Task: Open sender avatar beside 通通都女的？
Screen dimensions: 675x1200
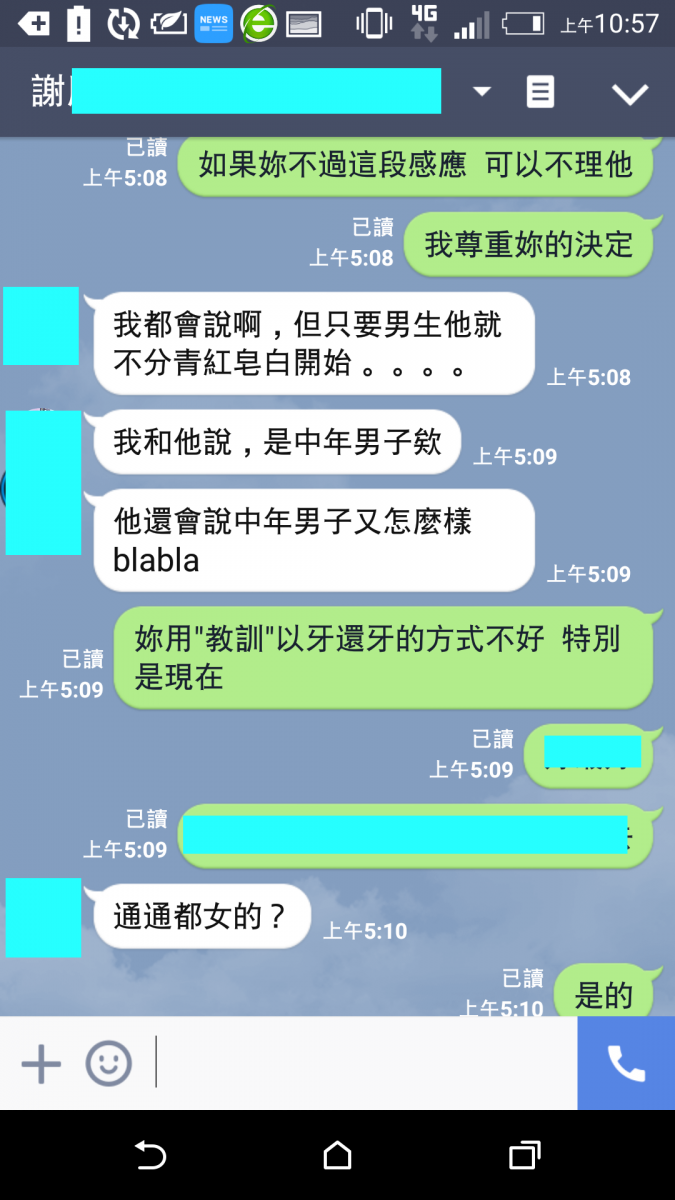Action: [43, 918]
